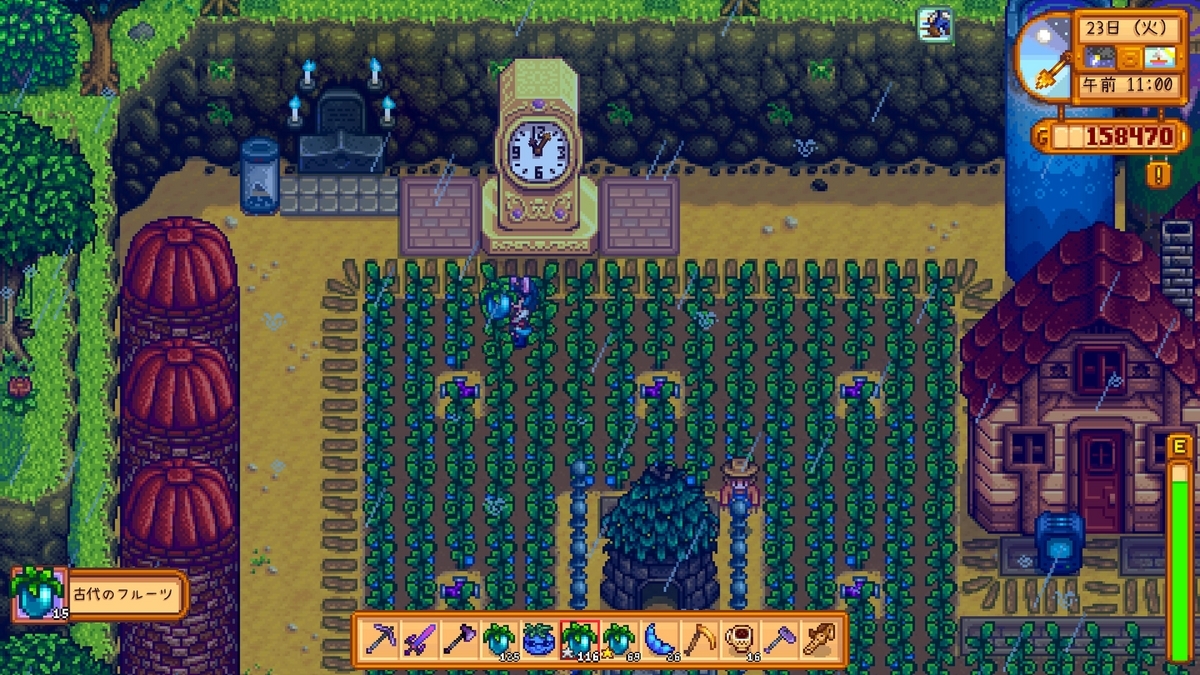
Task: Select the axe in the toolbar
Action: pyautogui.click(x=459, y=639)
